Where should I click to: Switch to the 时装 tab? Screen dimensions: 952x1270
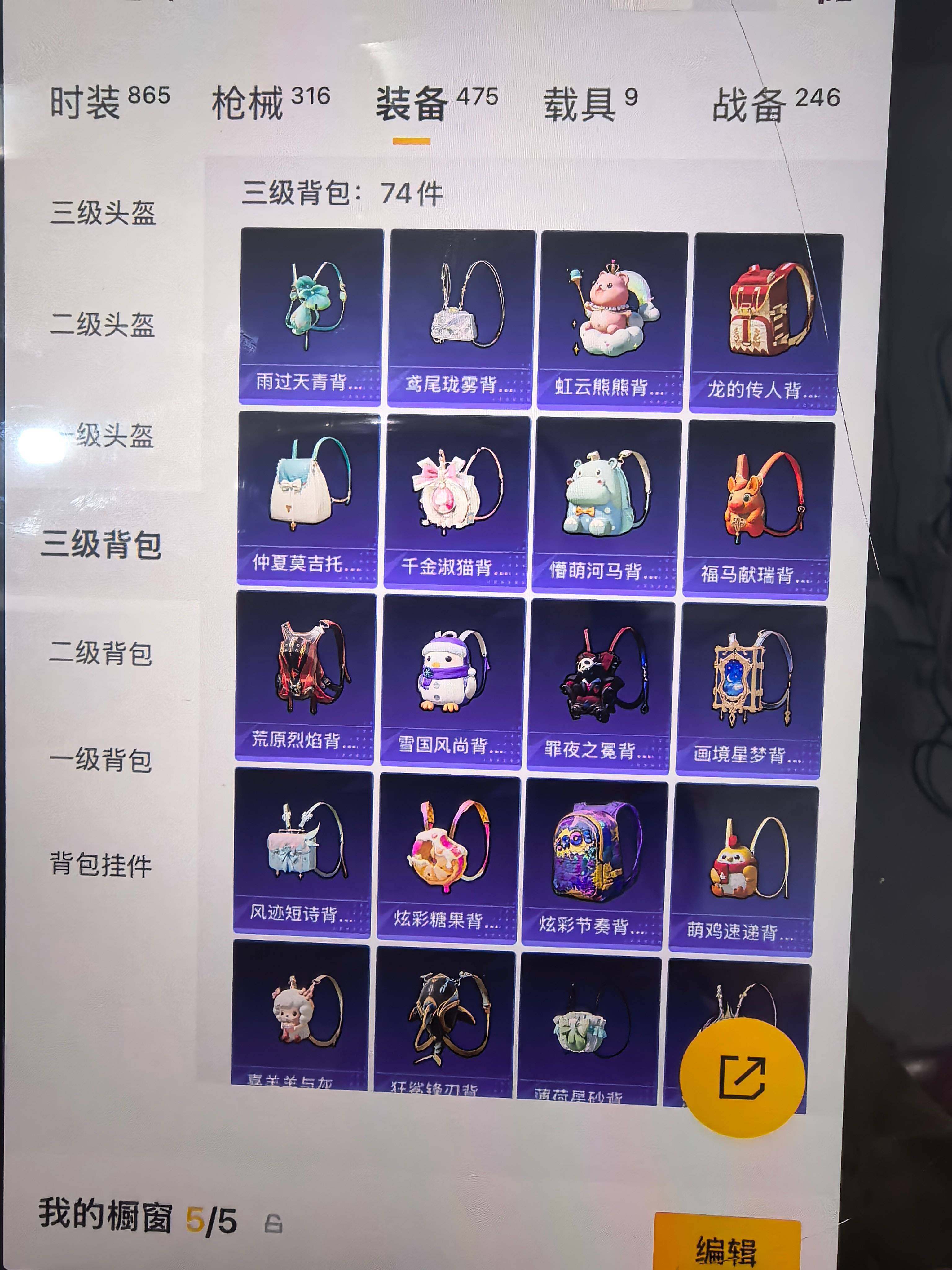coord(109,102)
